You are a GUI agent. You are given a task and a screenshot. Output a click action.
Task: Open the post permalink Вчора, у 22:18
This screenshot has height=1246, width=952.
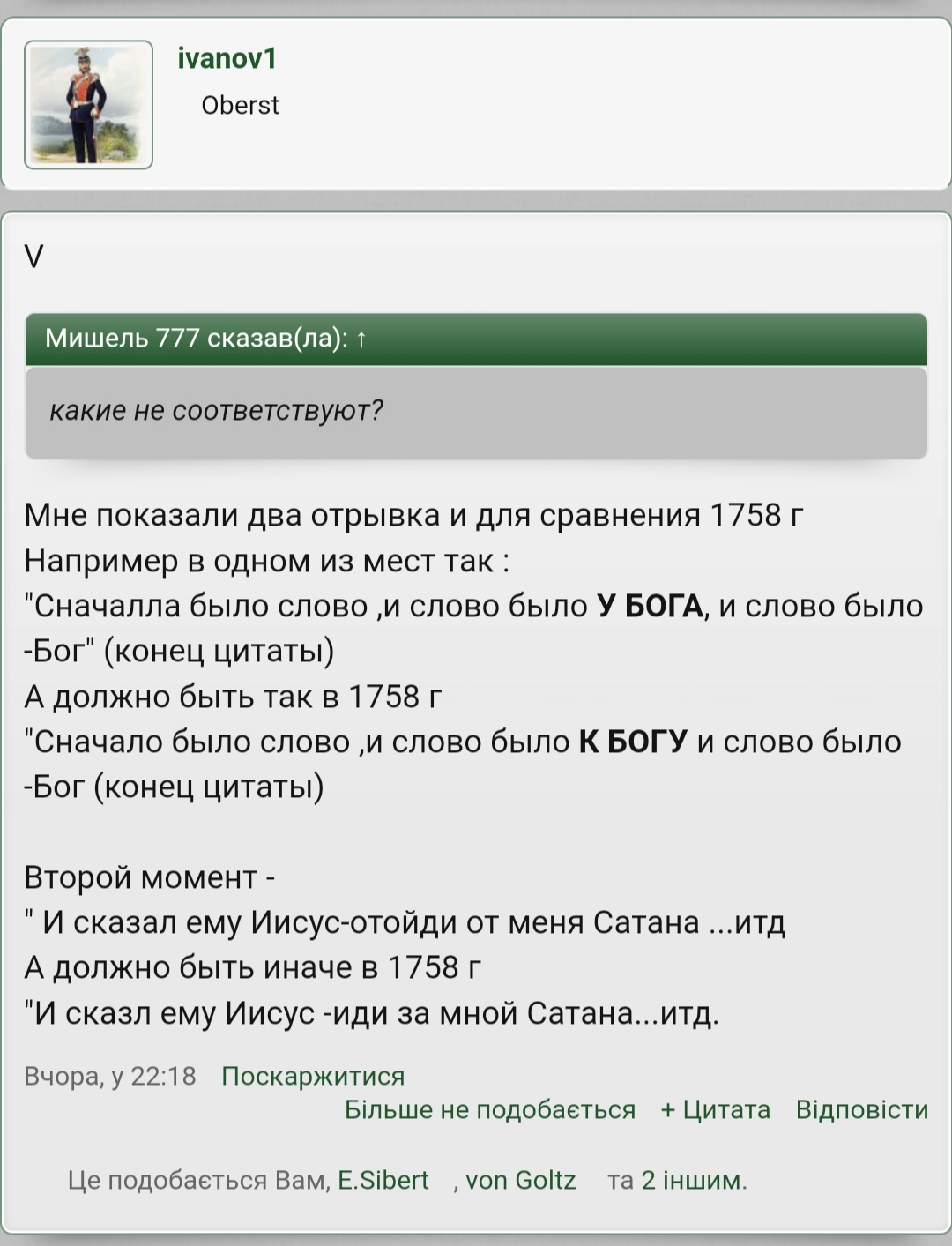(110, 1076)
